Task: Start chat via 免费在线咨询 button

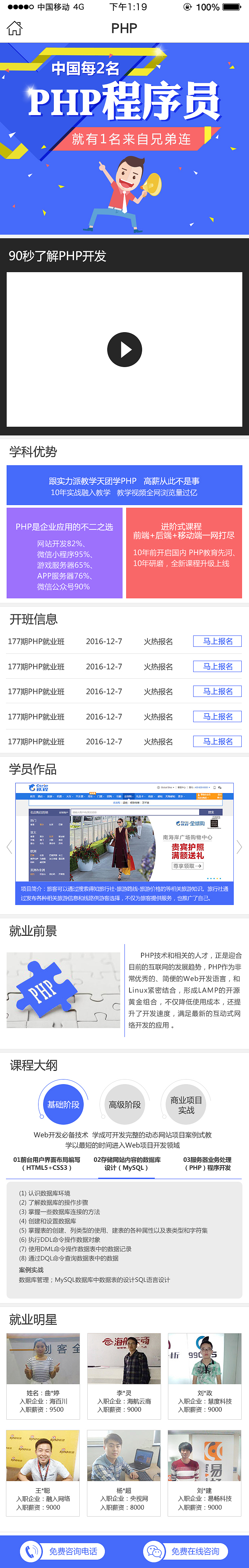Action: click(x=186, y=1550)
